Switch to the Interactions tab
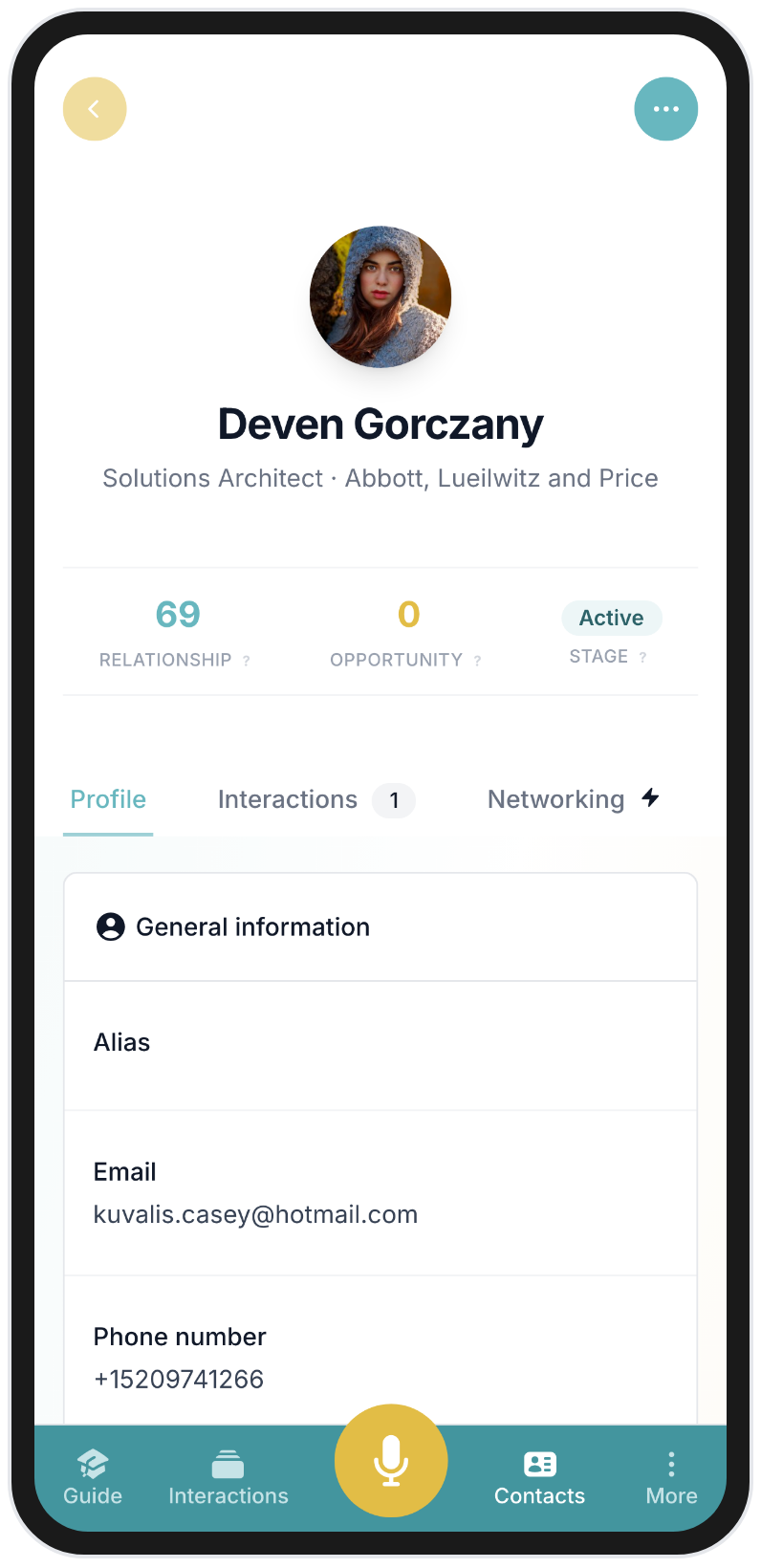 (x=287, y=799)
